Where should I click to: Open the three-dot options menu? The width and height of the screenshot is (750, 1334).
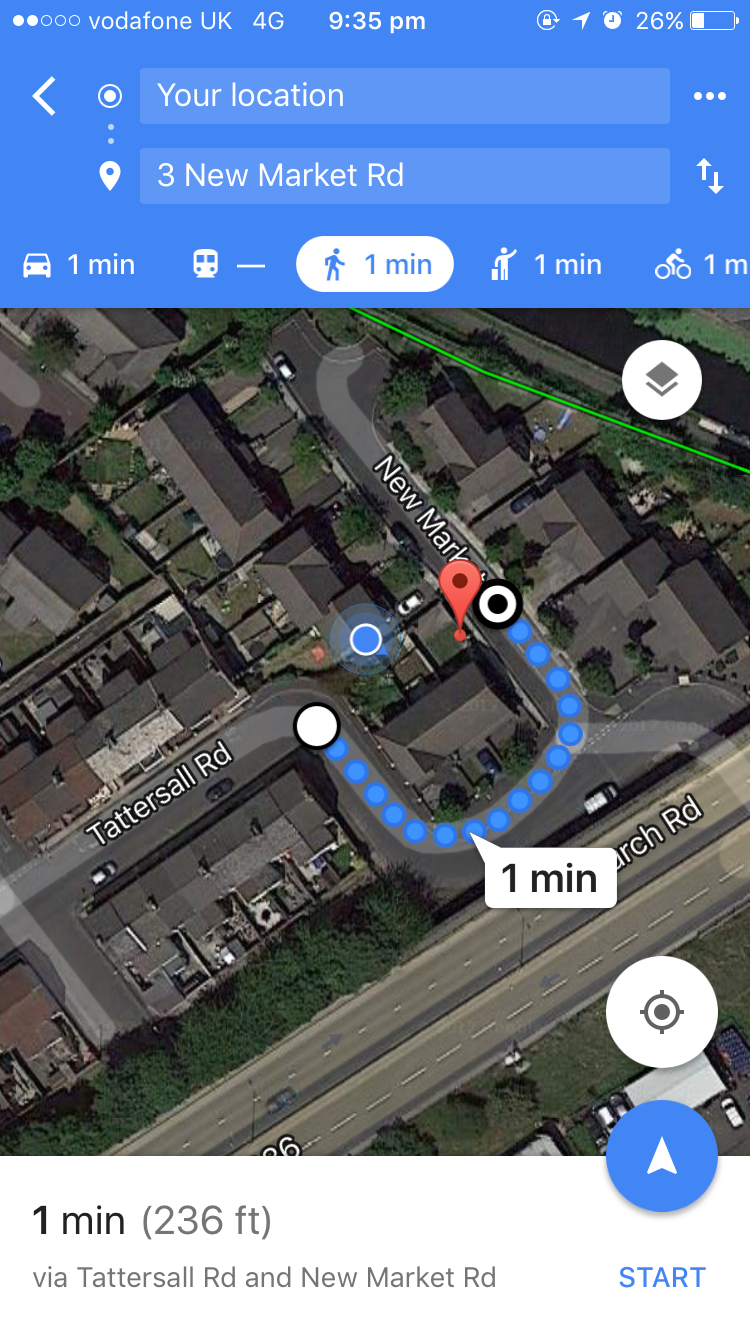tap(709, 96)
